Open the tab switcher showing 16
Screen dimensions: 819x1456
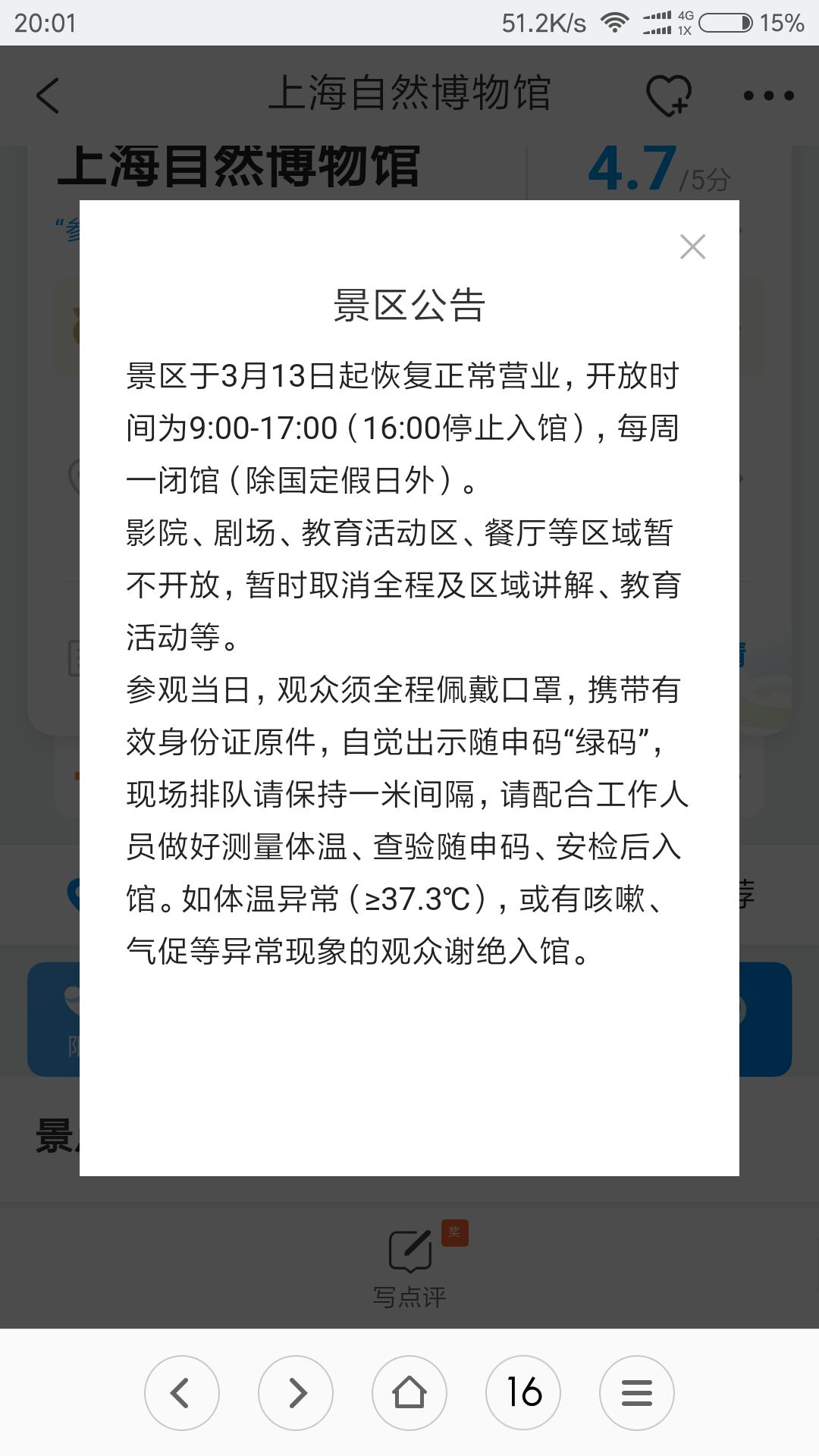[523, 1393]
